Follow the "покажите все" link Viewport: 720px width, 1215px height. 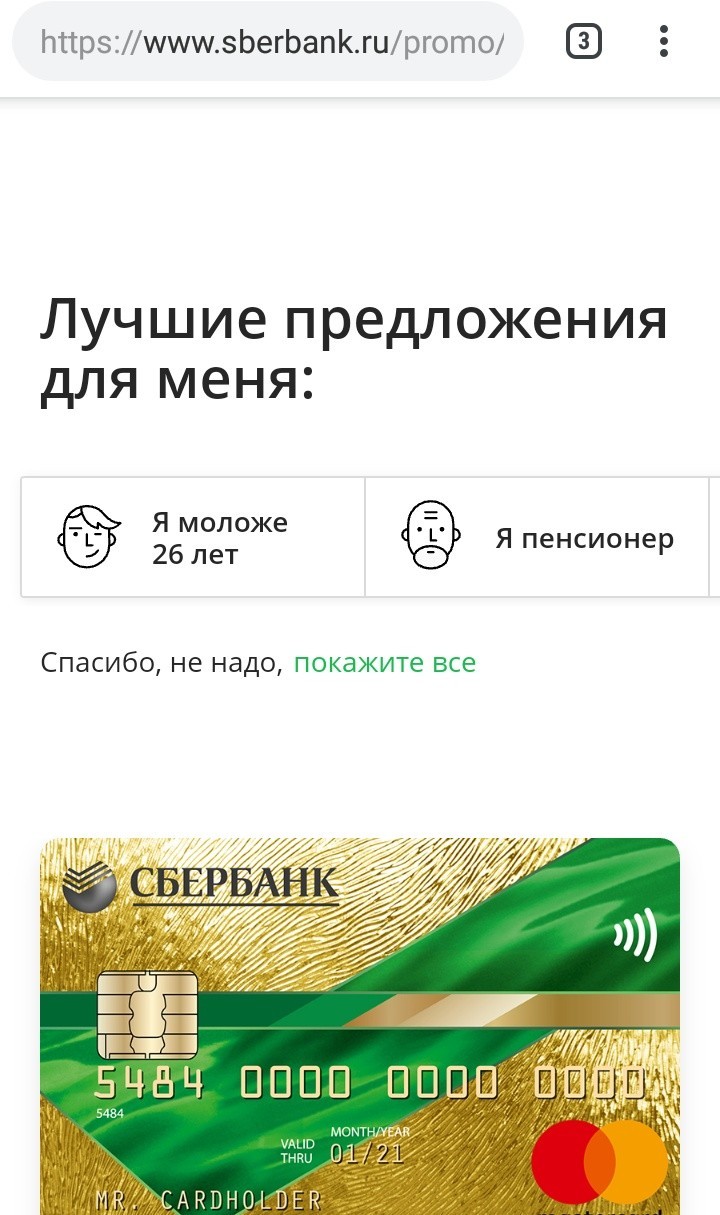(384, 662)
